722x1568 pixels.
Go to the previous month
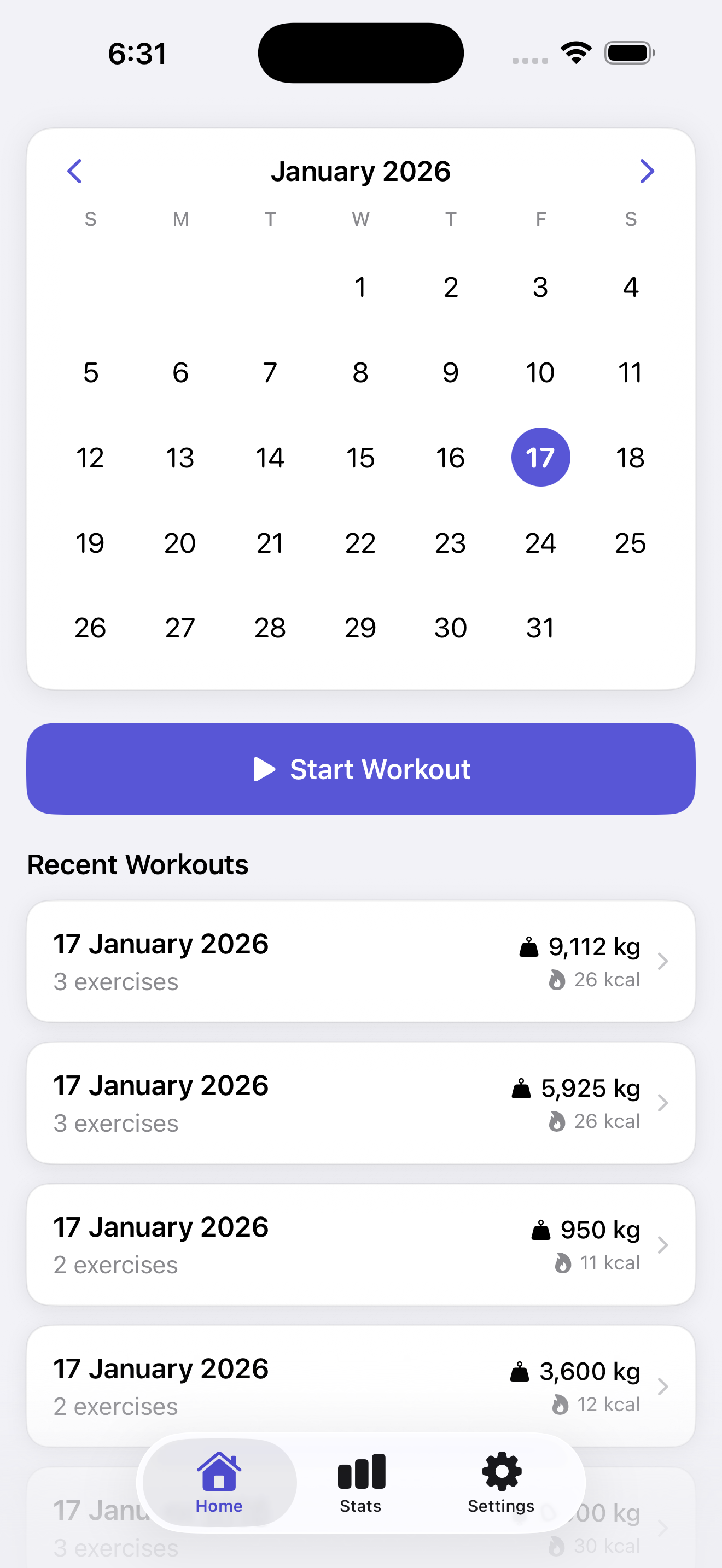click(x=74, y=171)
